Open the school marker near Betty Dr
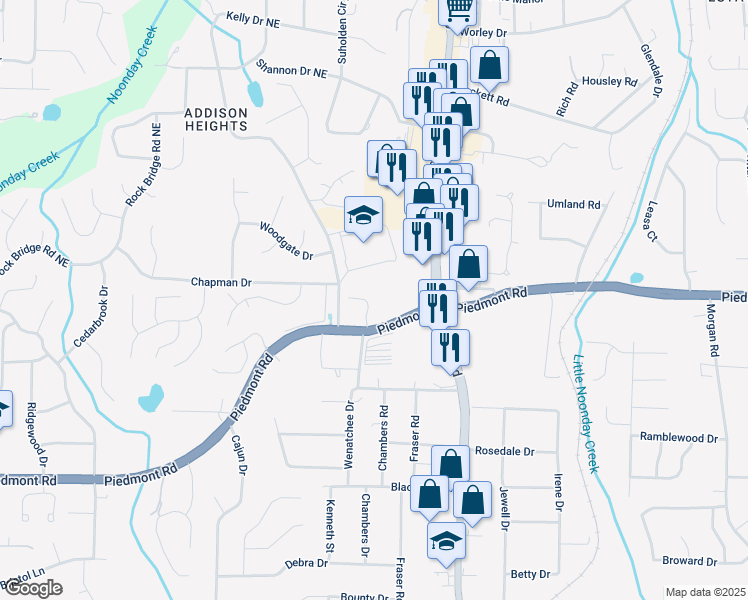 point(446,541)
